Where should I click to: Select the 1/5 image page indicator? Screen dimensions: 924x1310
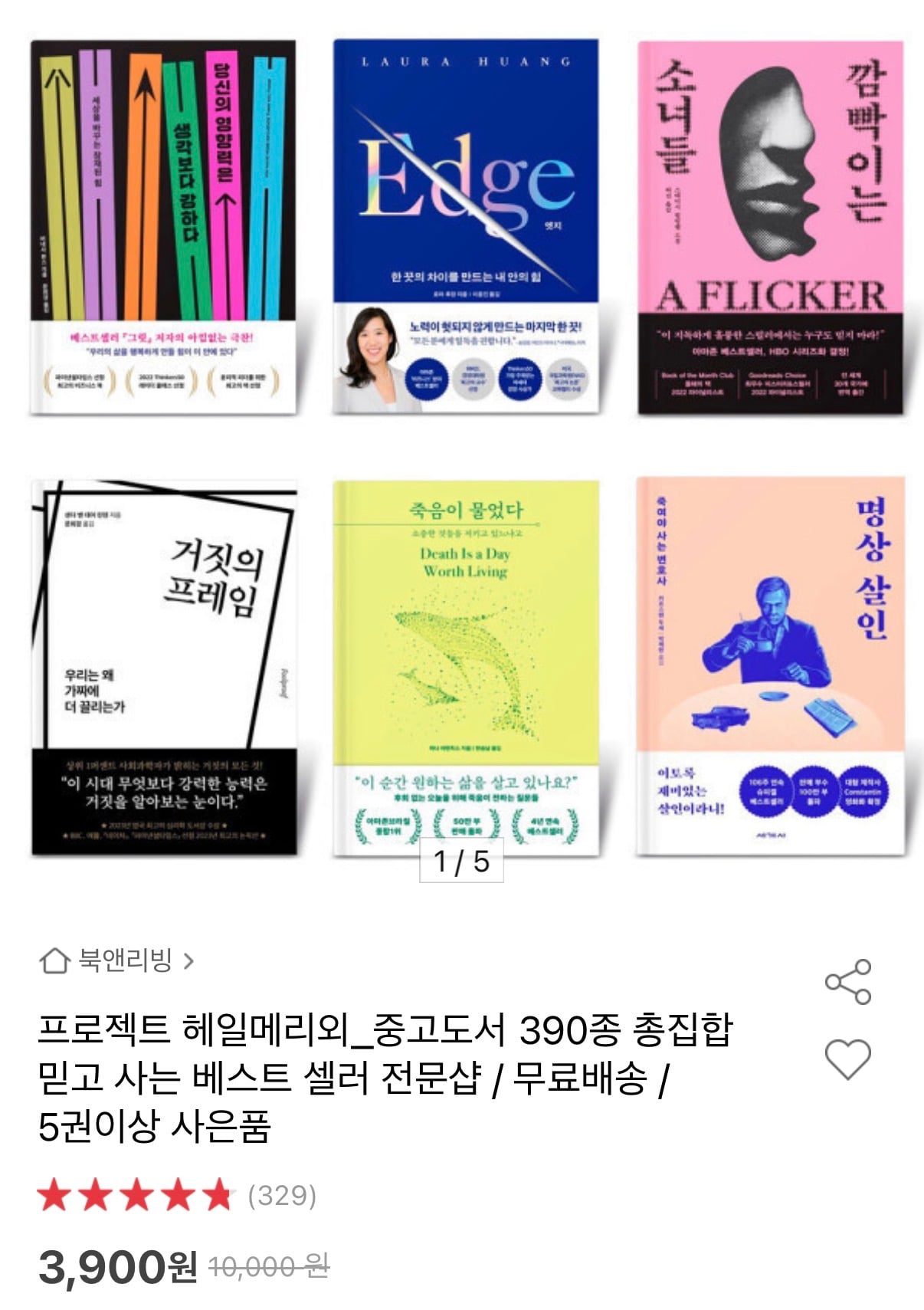tap(462, 862)
